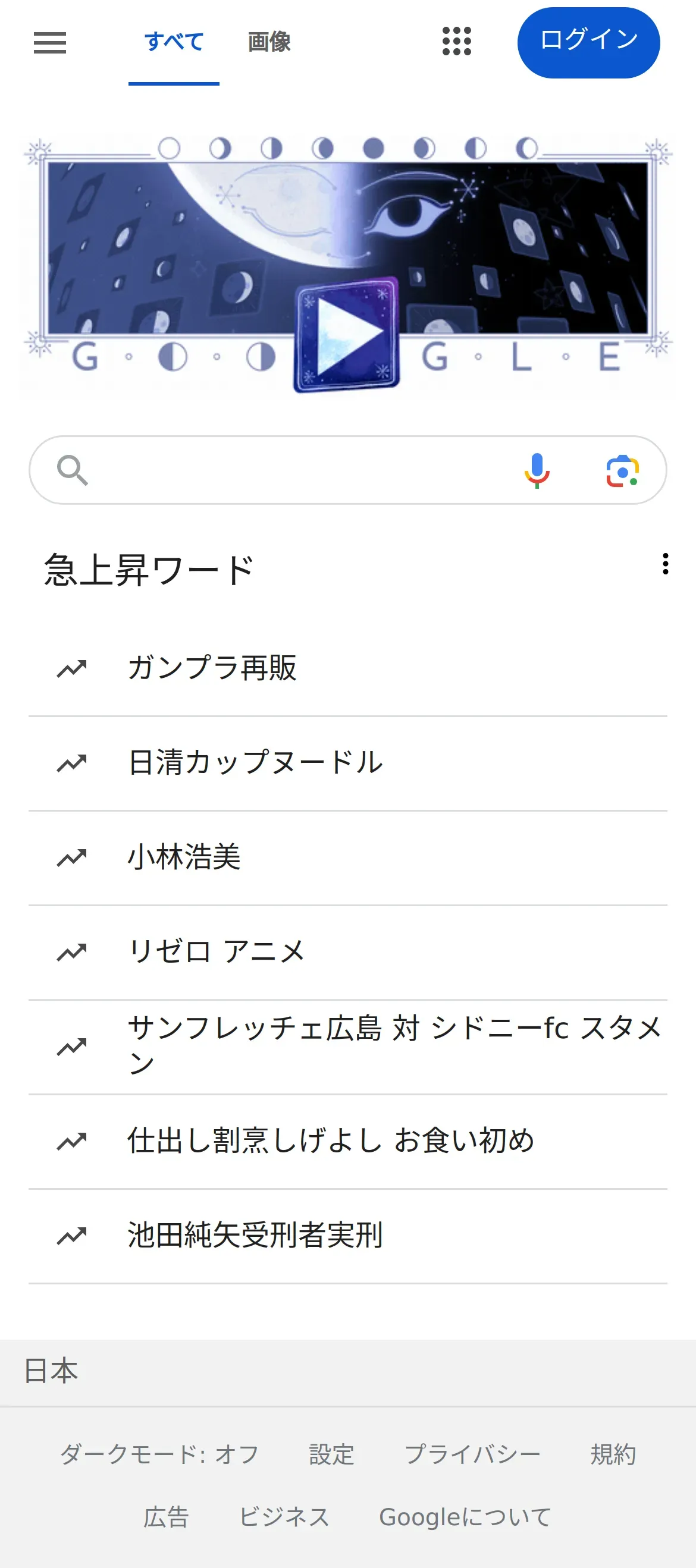Open Google Lens camera search

coord(622,470)
